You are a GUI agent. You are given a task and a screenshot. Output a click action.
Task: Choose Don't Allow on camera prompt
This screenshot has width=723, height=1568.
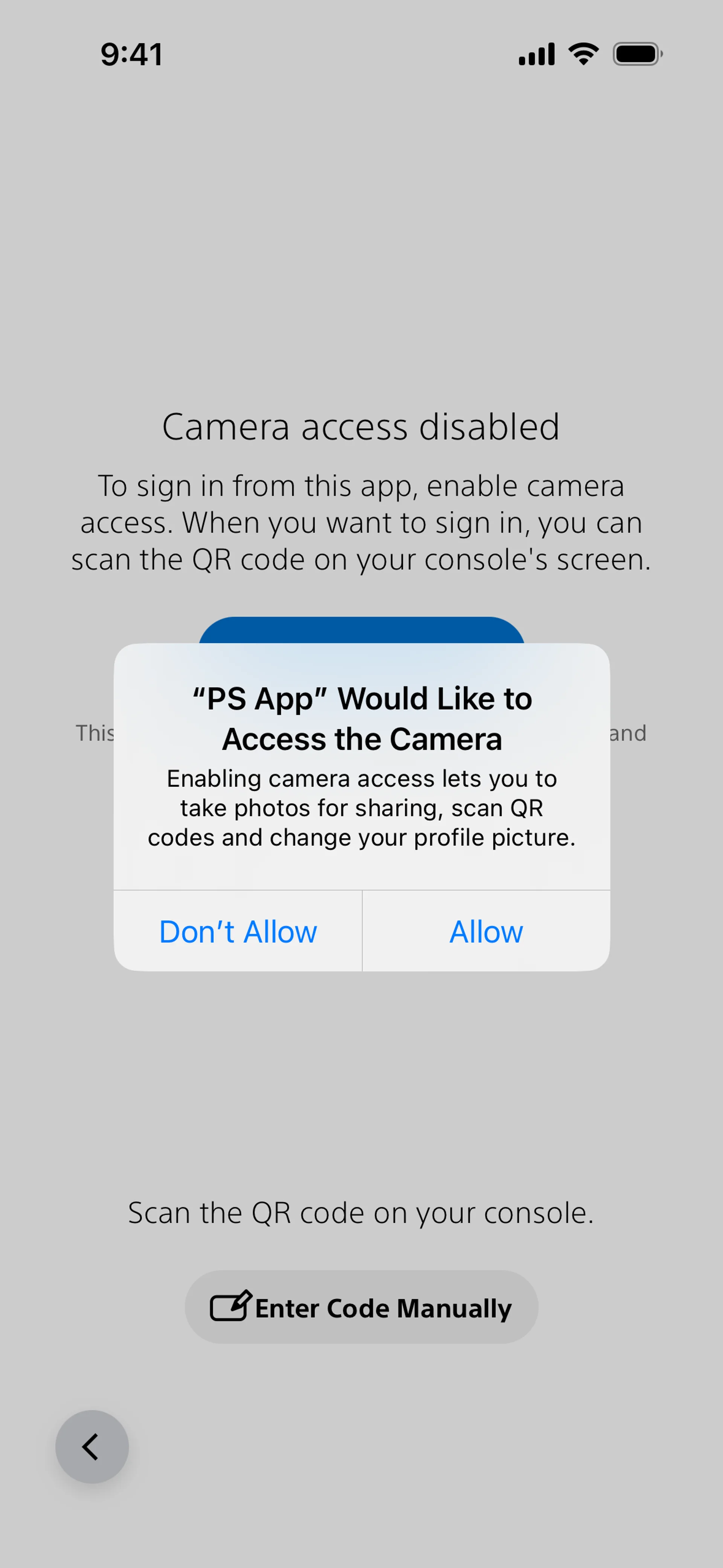(x=238, y=931)
